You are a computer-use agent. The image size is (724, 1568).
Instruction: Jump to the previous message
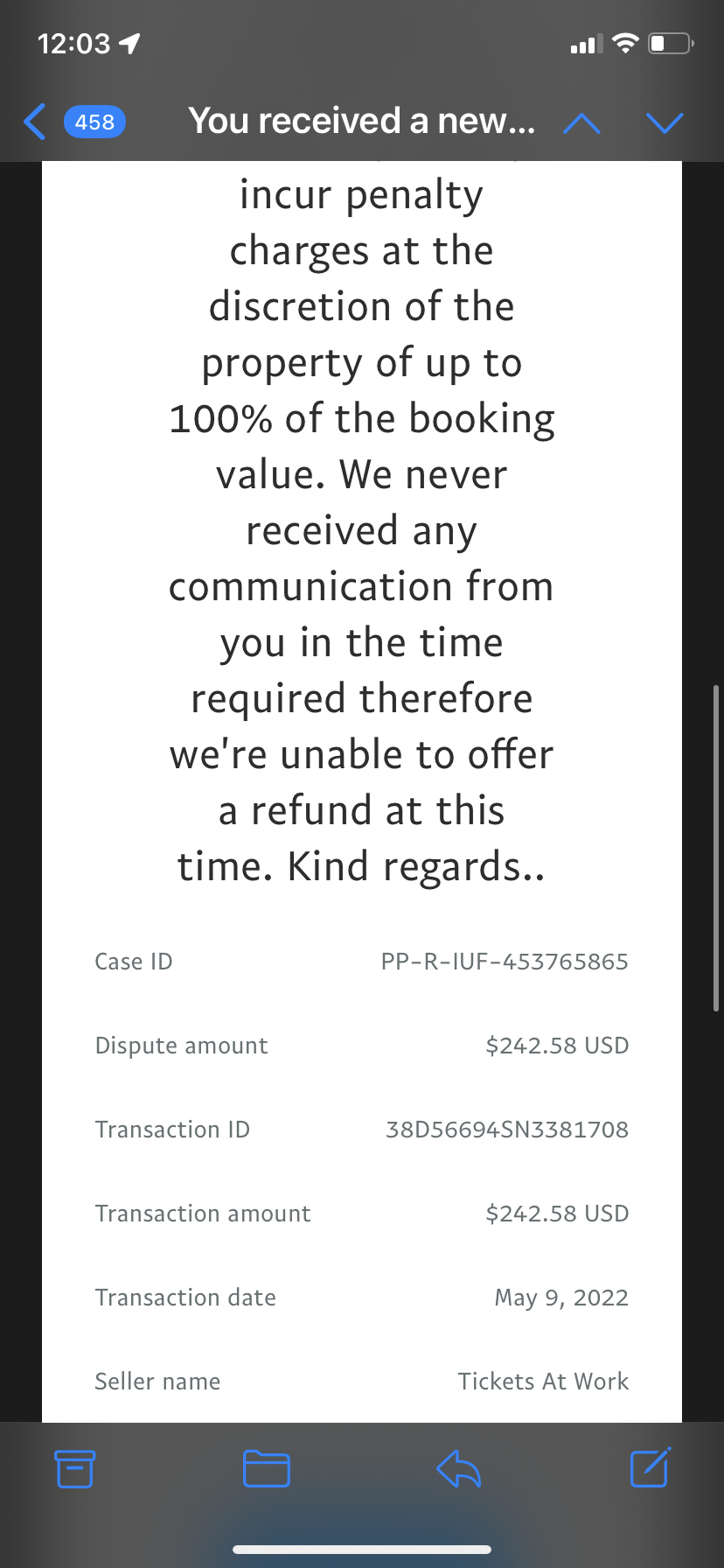[581, 122]
